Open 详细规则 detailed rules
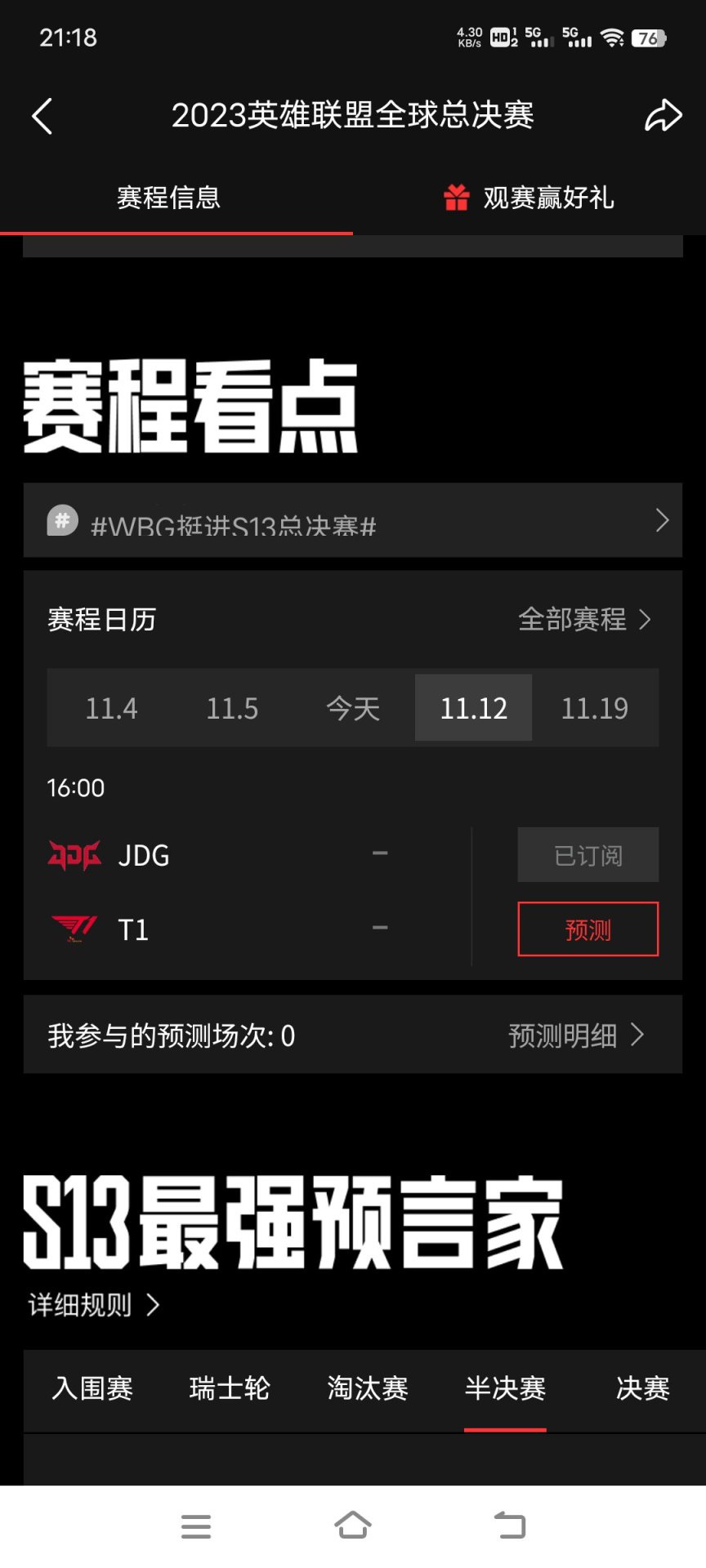706x1568 pixels. coord(93,1305)
